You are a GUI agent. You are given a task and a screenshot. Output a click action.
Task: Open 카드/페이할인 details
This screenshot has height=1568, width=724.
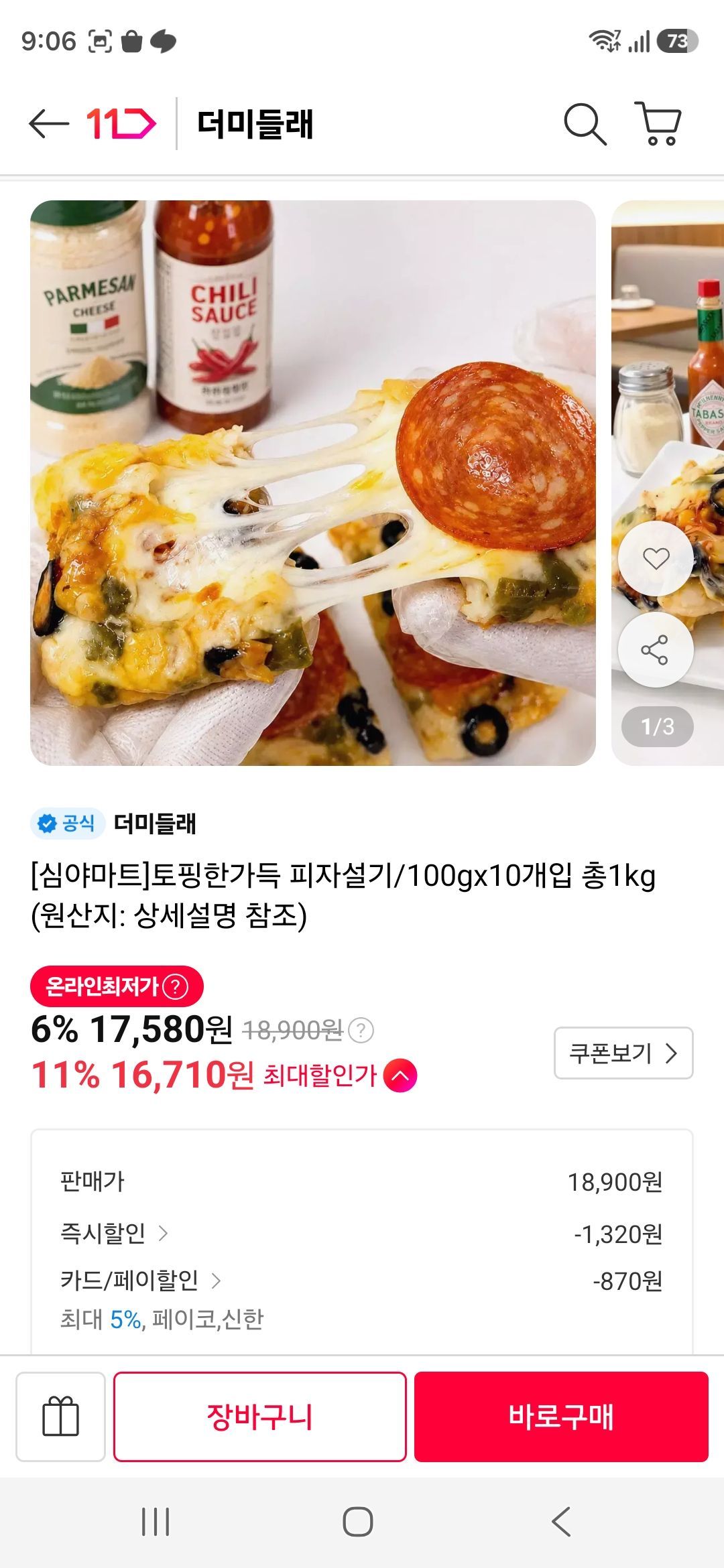click(141, 1280)
